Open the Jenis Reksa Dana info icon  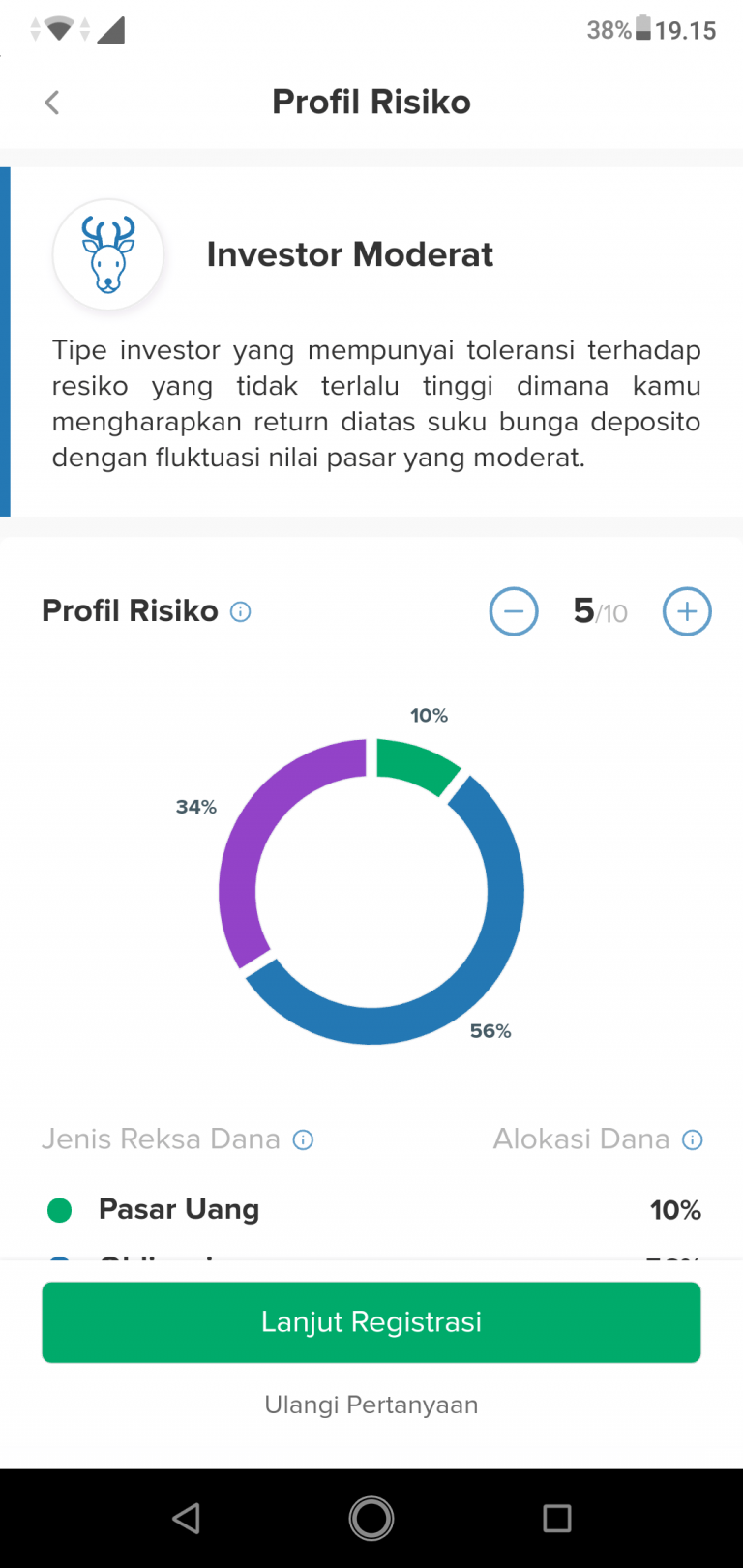(303, 1139)
